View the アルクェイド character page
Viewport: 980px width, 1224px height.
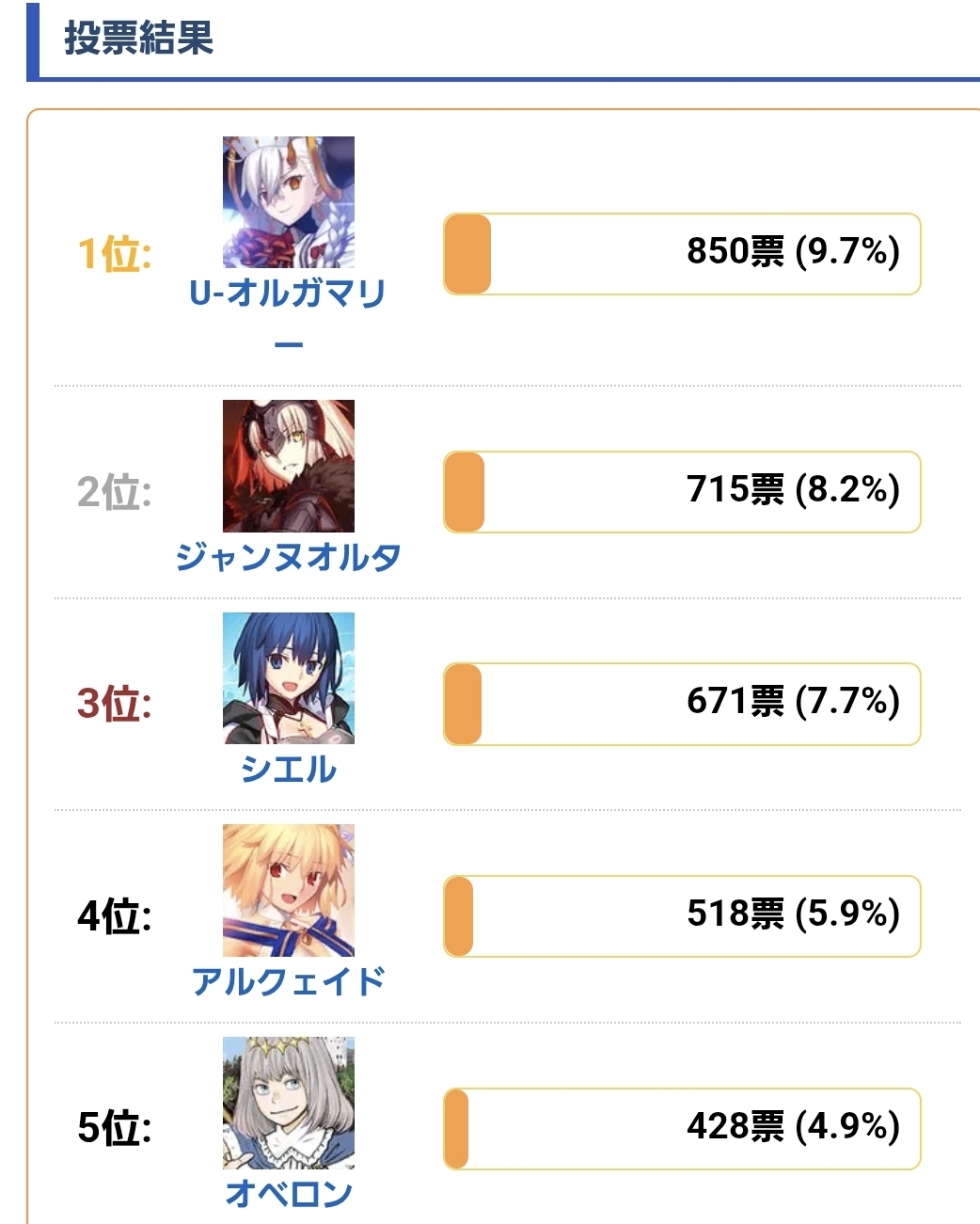(288, 981)
